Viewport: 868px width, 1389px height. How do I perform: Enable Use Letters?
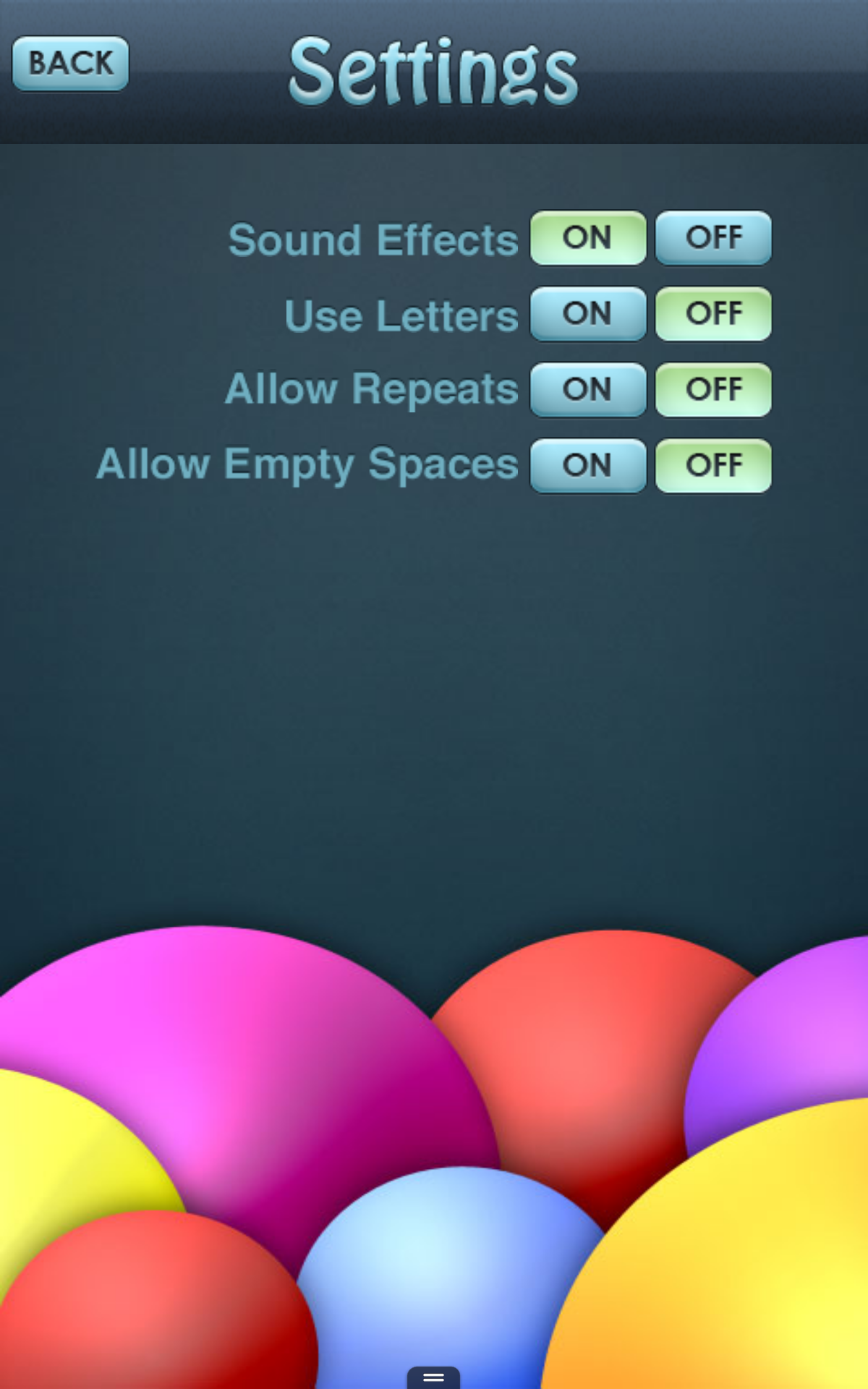(x=588, y=315)
